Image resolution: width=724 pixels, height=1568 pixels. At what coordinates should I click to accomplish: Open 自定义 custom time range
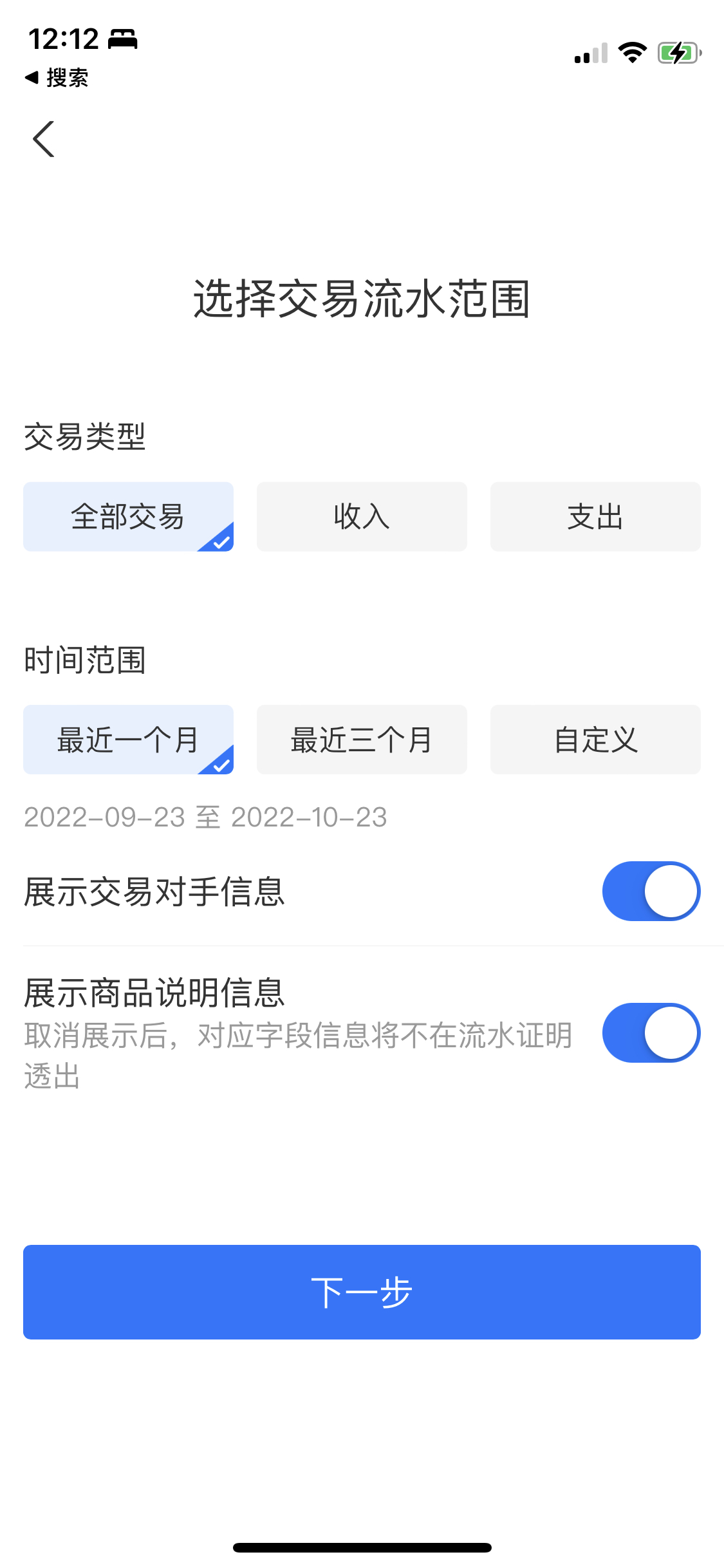[x=595, y=740]
